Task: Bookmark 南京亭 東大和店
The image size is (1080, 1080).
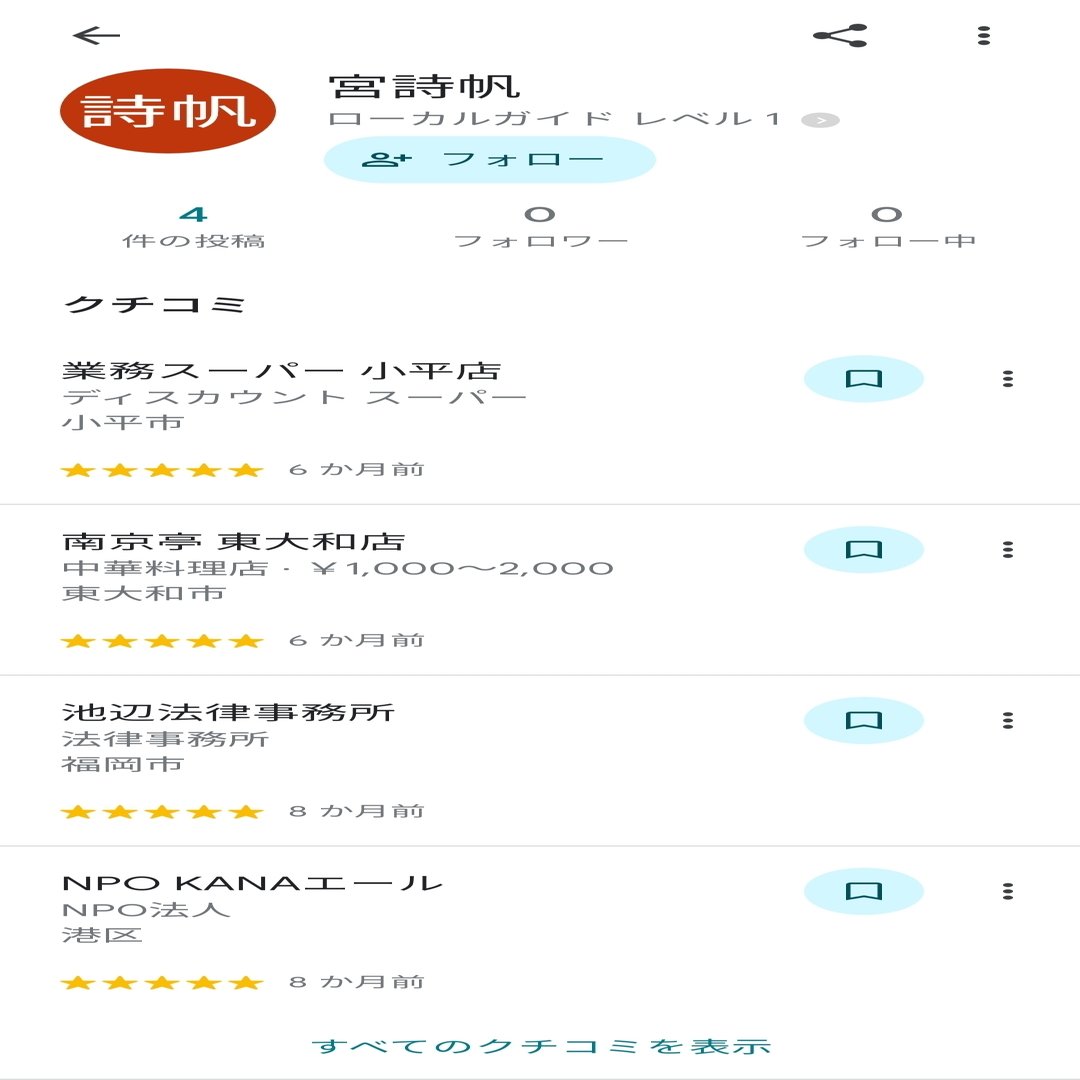Action: (863, 549)
